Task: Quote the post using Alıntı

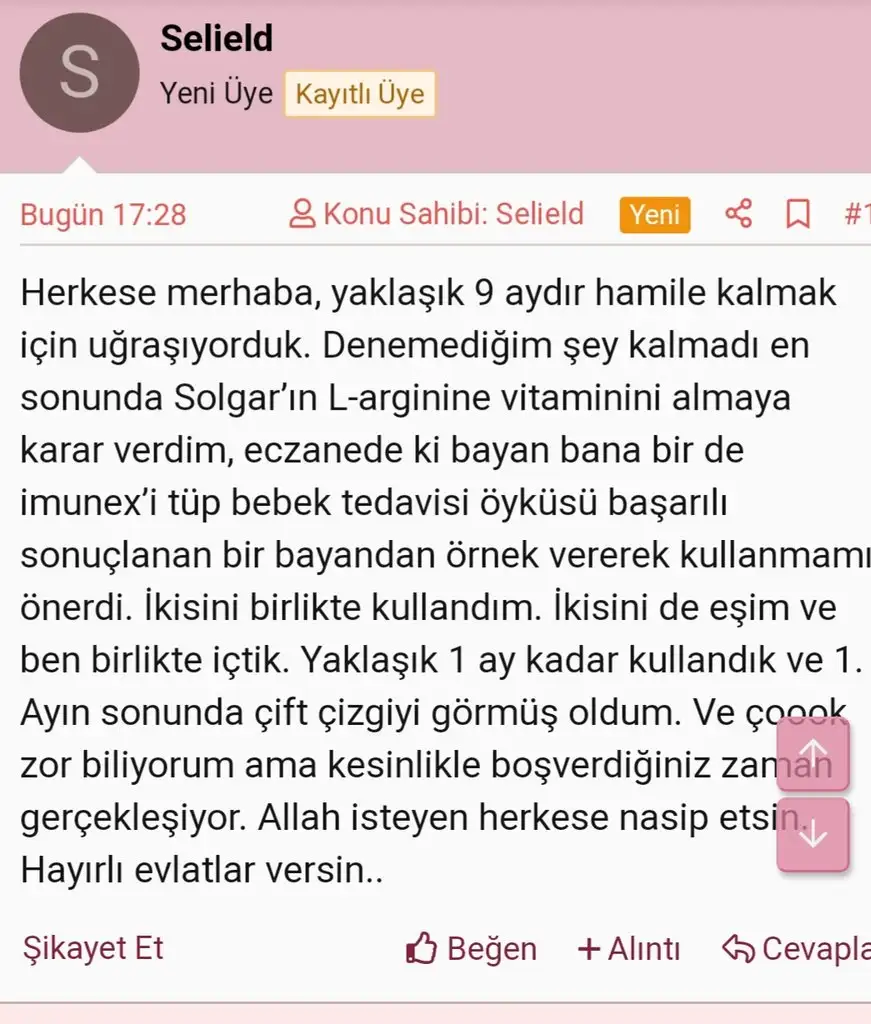Action: (x=629, y=948)
